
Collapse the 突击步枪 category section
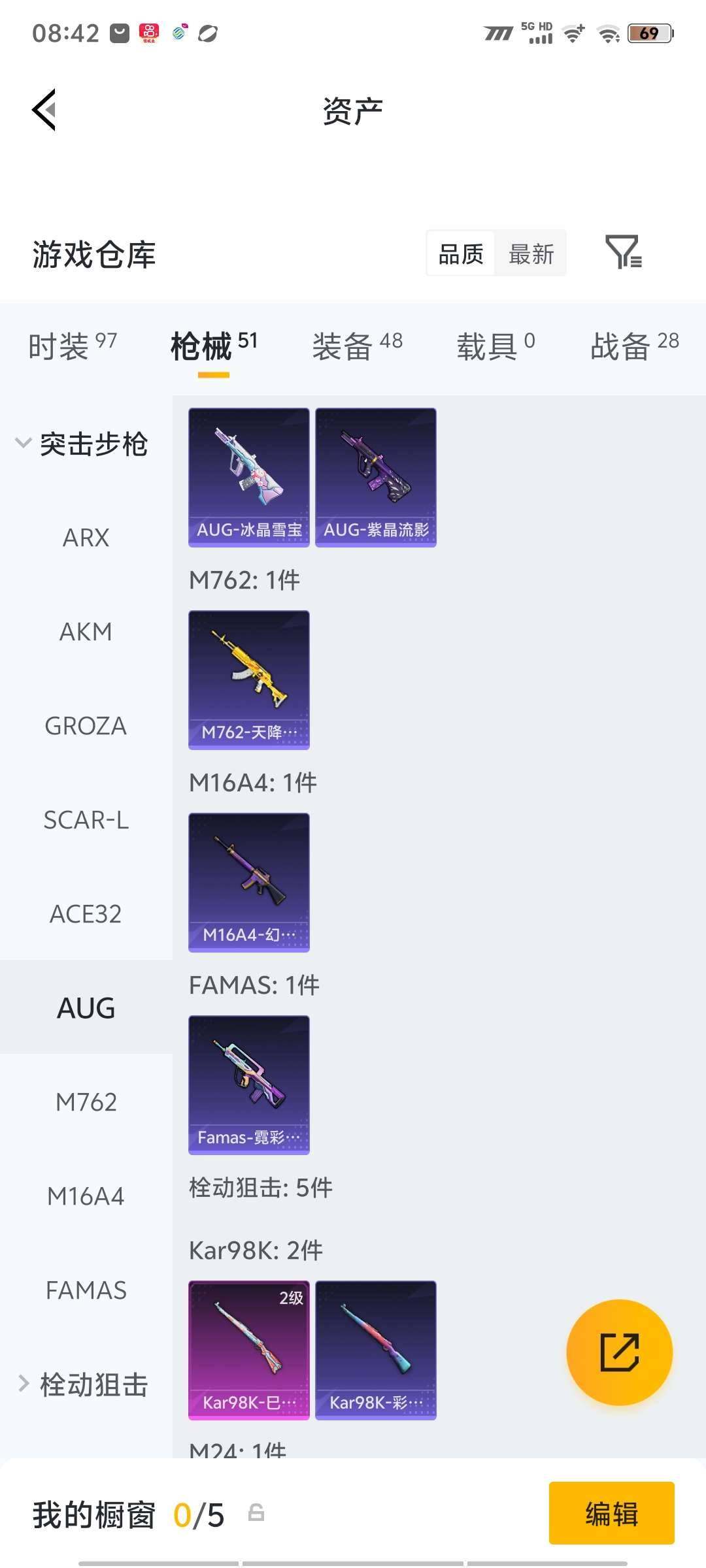coord(86,443)
